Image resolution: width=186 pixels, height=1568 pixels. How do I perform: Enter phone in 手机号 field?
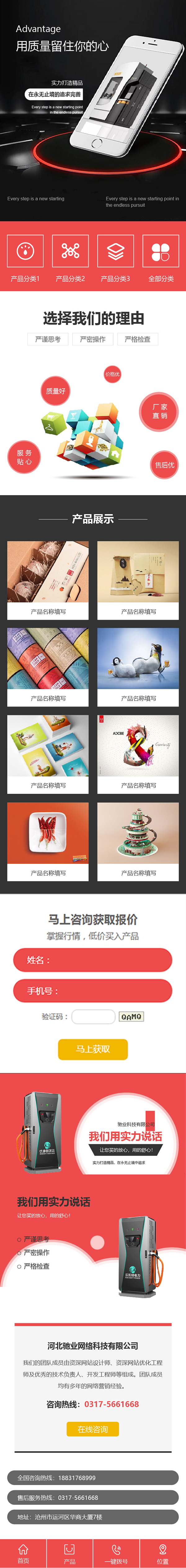click(x=93, y=991)
